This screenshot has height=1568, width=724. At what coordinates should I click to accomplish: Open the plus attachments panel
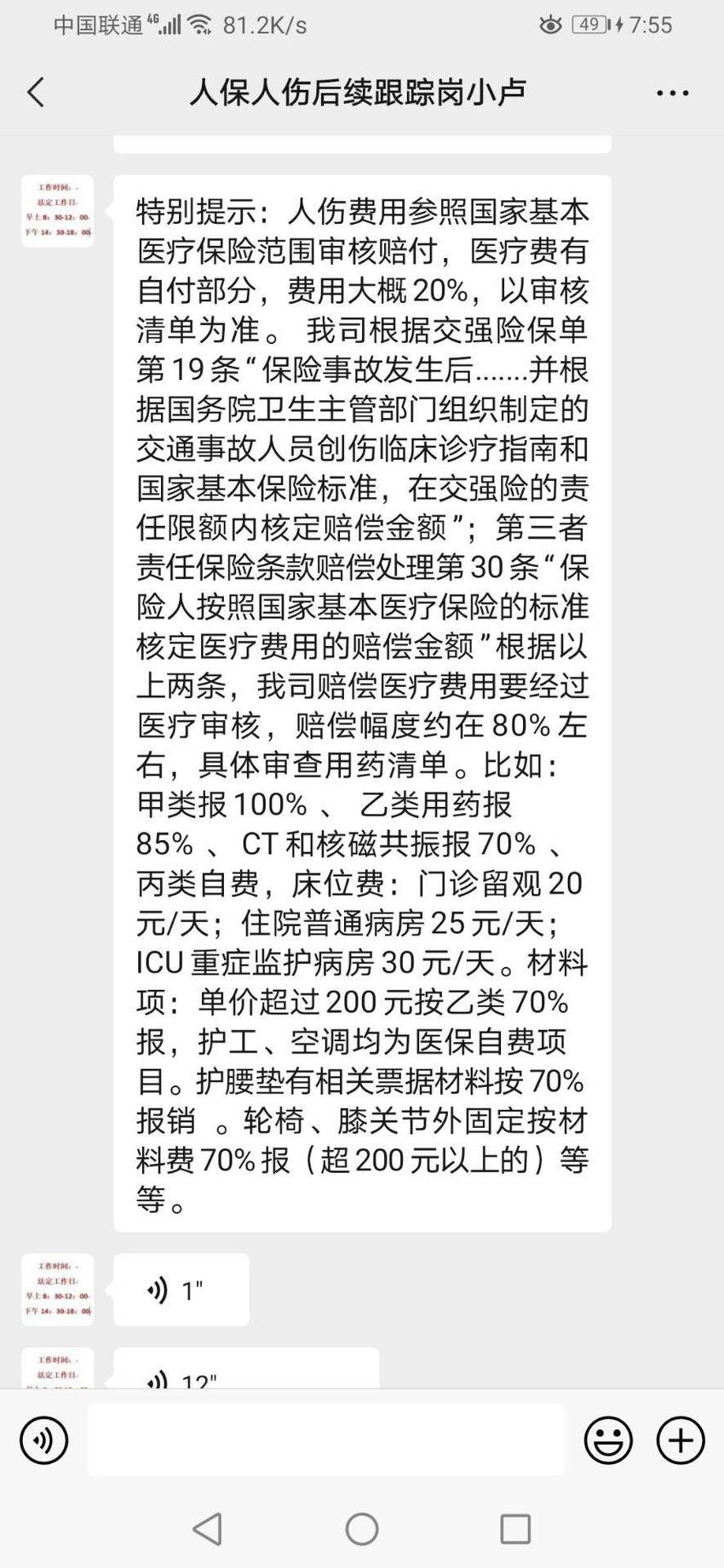tap(681, 1440)
